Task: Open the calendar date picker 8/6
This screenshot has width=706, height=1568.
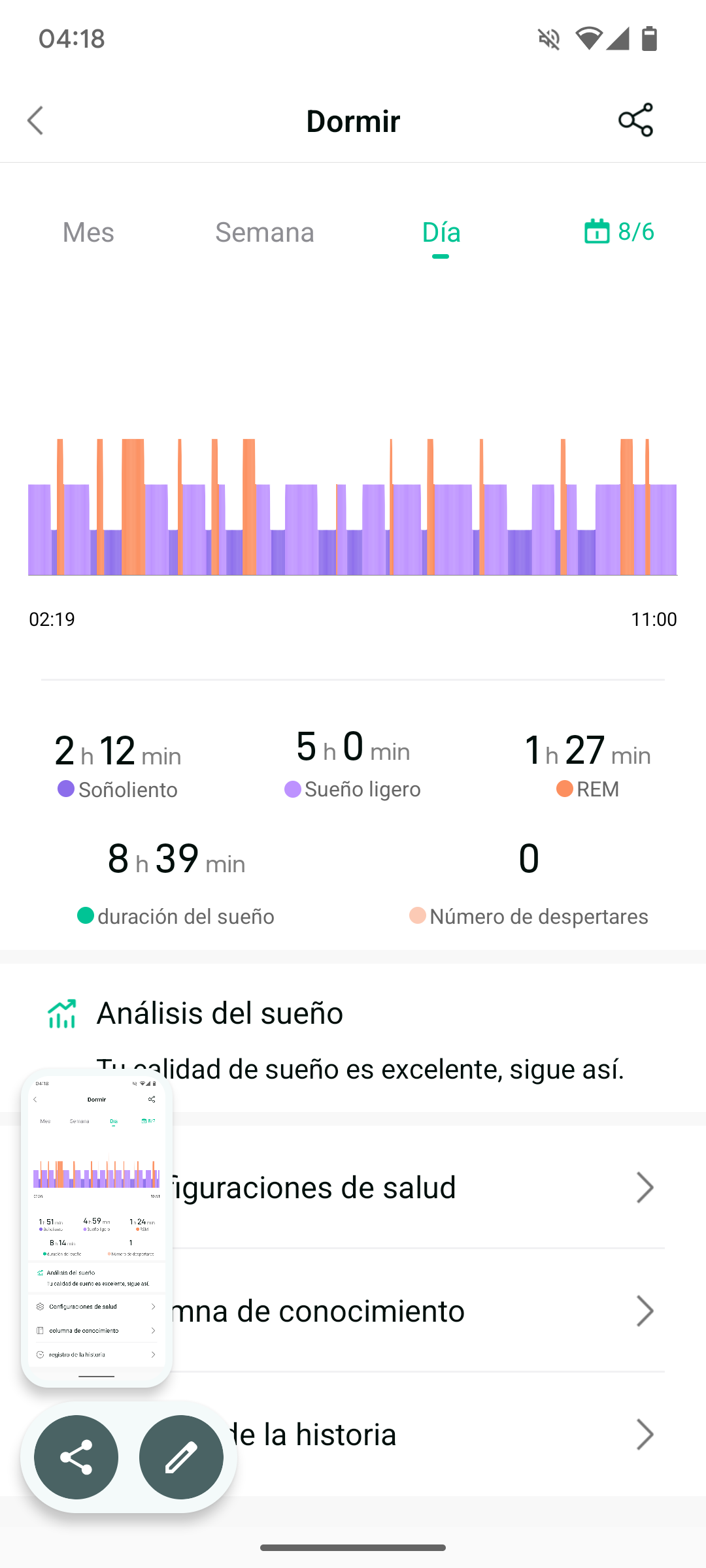Action: point(618,231)
